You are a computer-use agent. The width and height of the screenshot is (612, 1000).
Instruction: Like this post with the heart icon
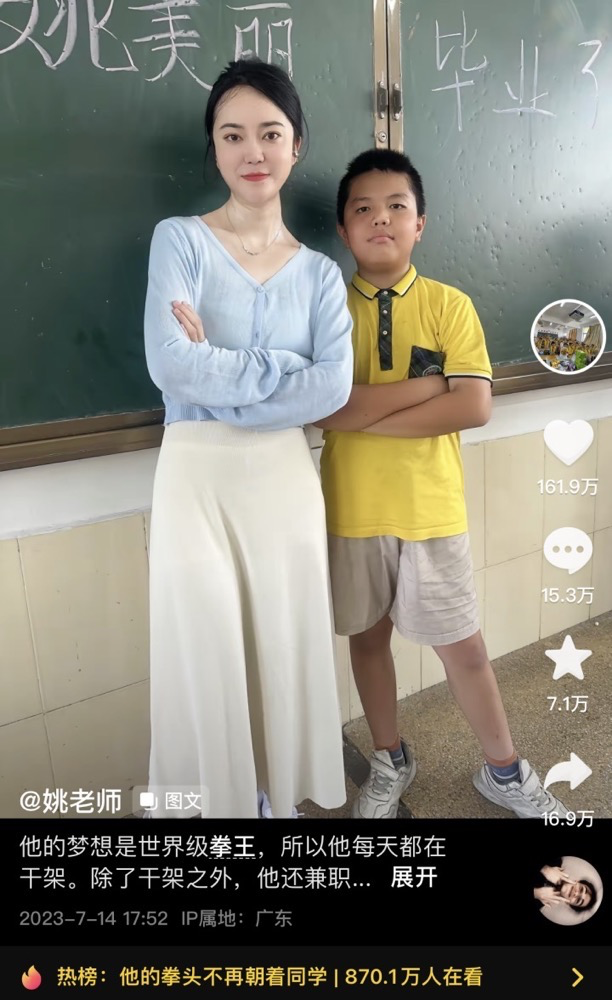point(567,443)
